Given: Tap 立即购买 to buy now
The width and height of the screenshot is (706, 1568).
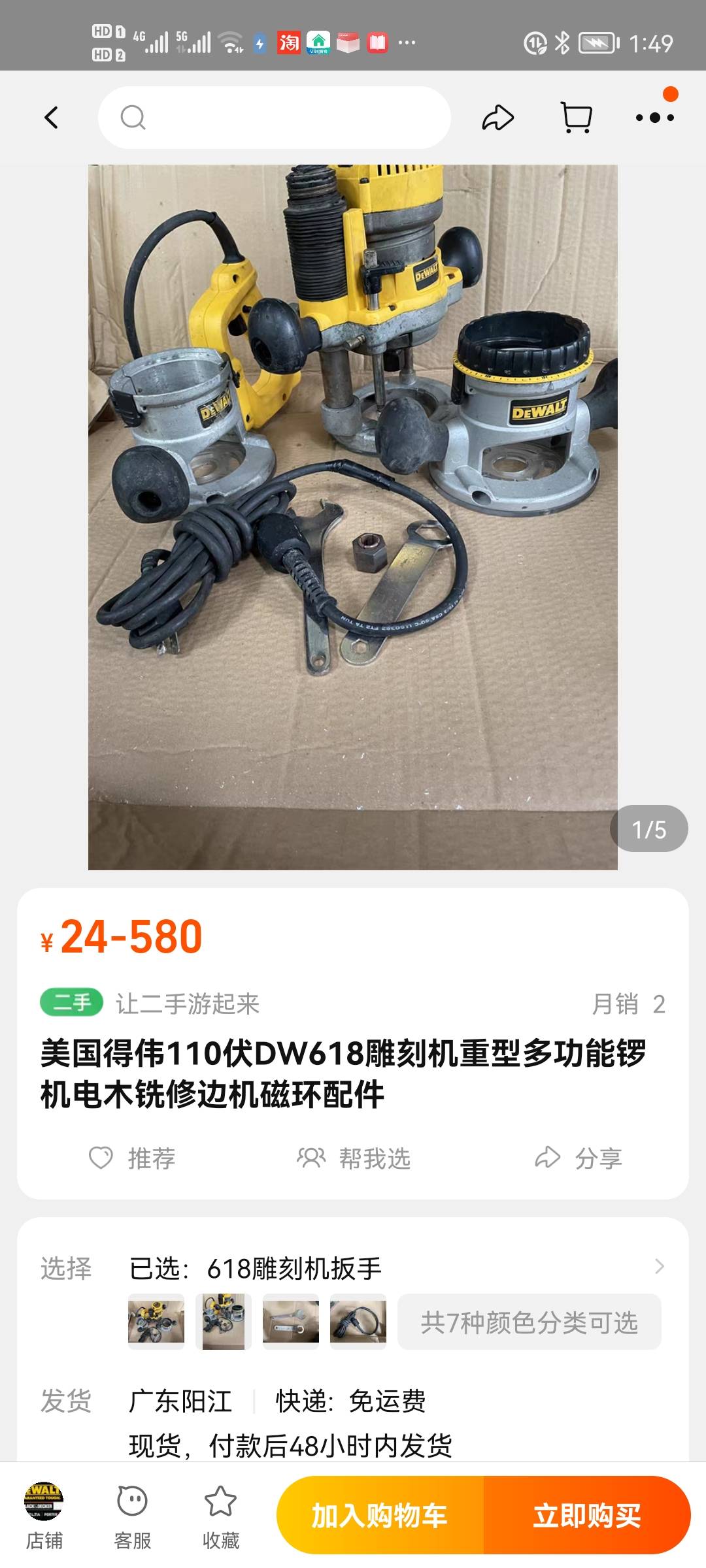Looking at the screenshot, I should [586, 1515].
